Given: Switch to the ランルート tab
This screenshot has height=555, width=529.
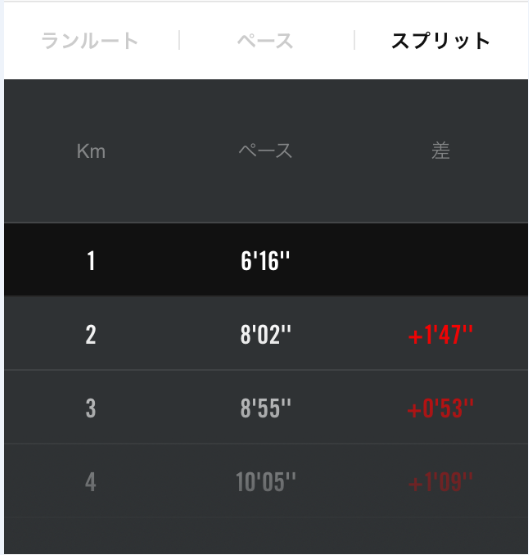Looking at the screenshot, I should (90, 41).
